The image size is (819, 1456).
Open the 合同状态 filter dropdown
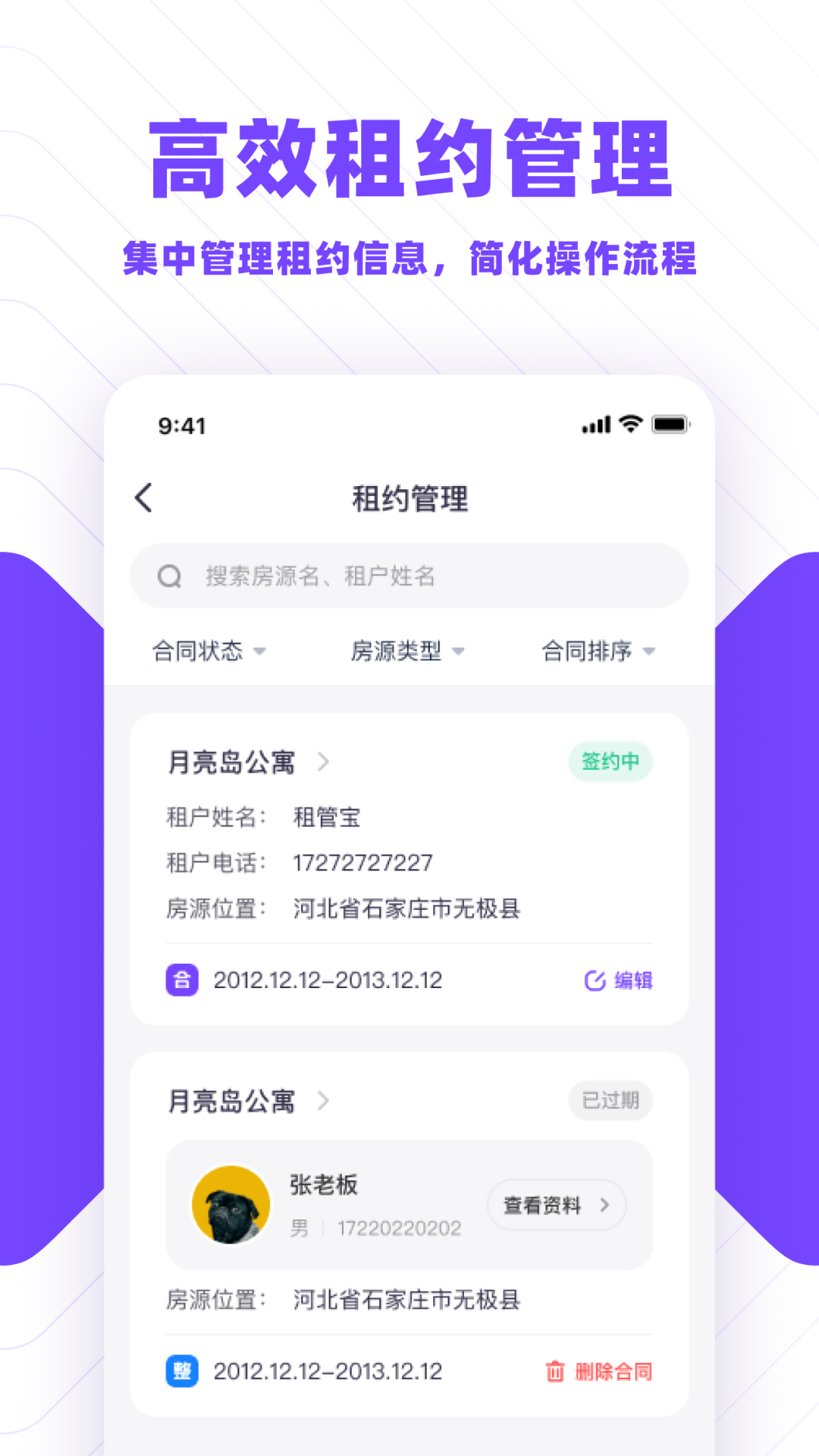tap(207, 651)
